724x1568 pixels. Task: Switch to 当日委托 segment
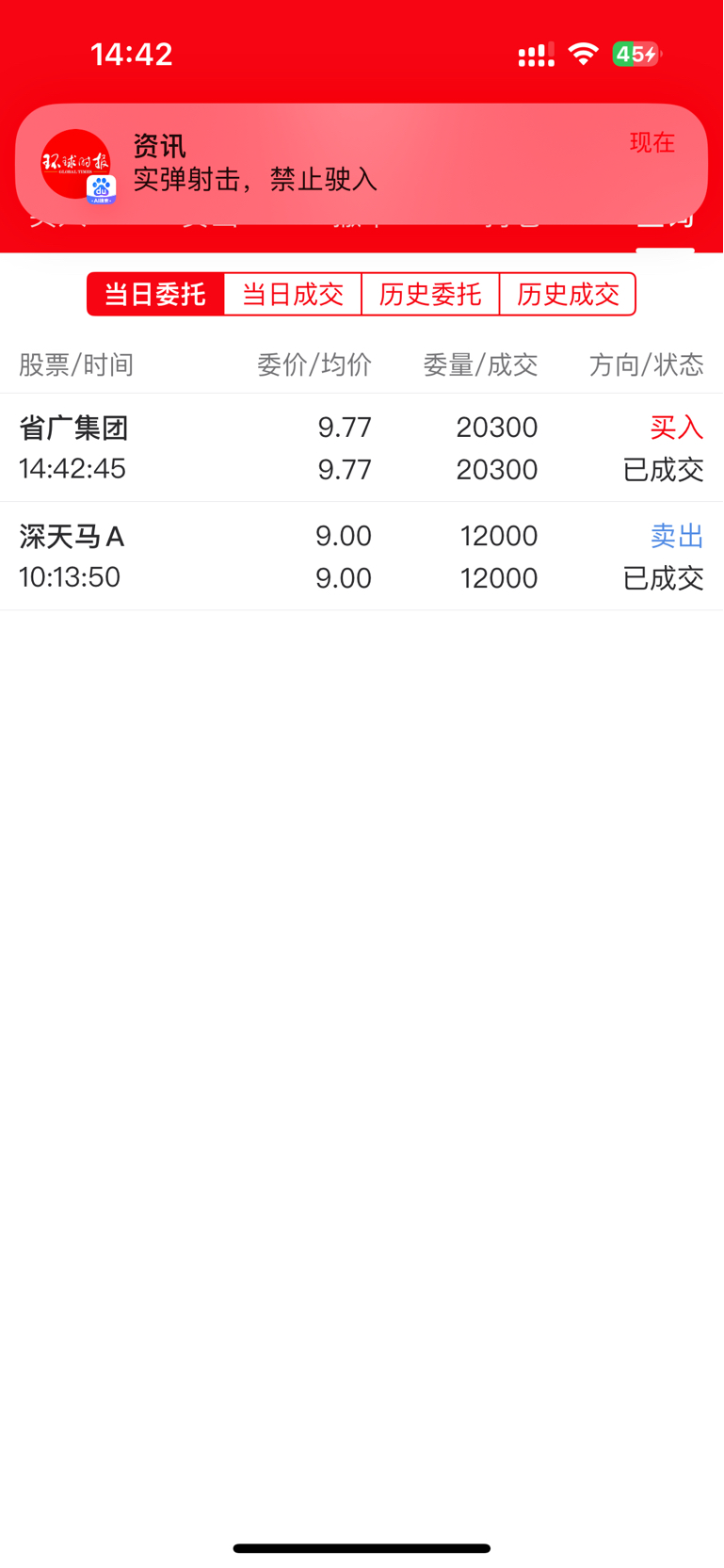tap(155, 295)
